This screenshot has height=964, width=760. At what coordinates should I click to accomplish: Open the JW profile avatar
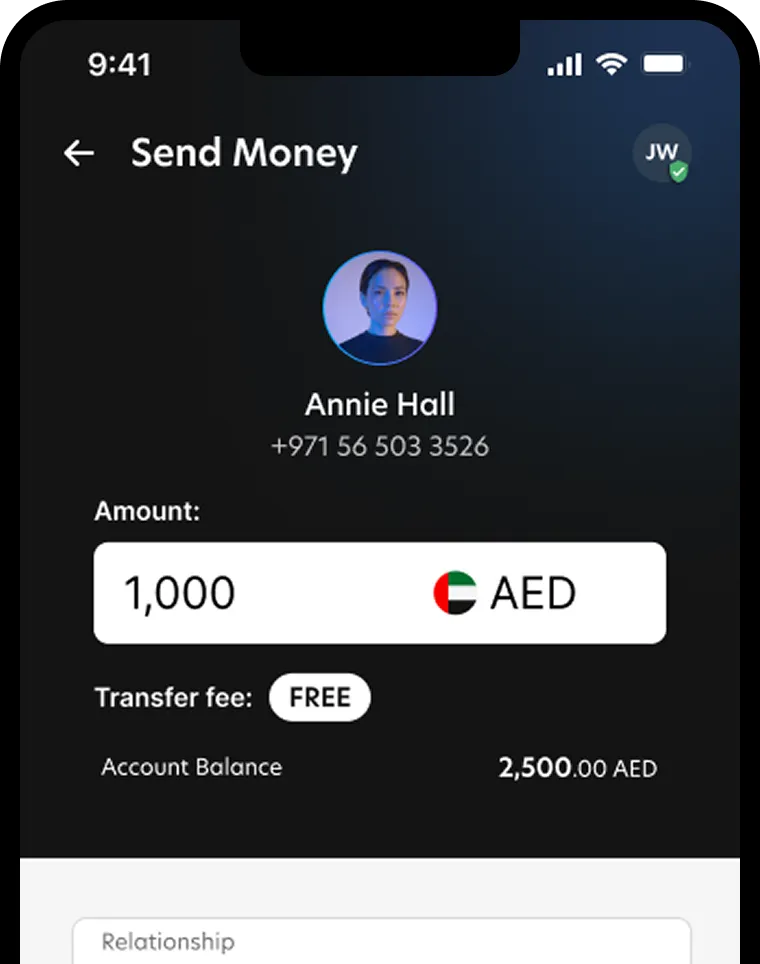[661, 153]
